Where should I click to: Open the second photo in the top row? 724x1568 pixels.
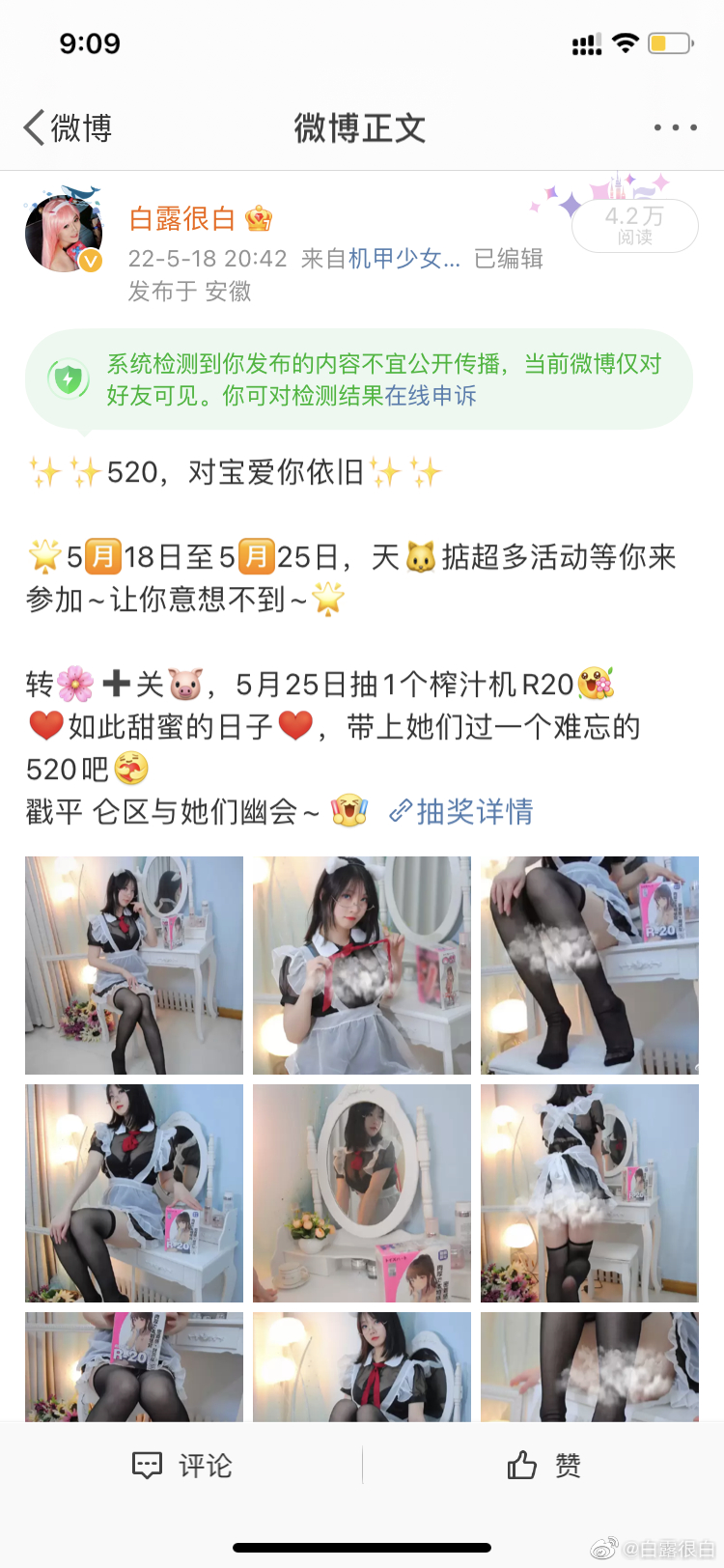[362, 966]
